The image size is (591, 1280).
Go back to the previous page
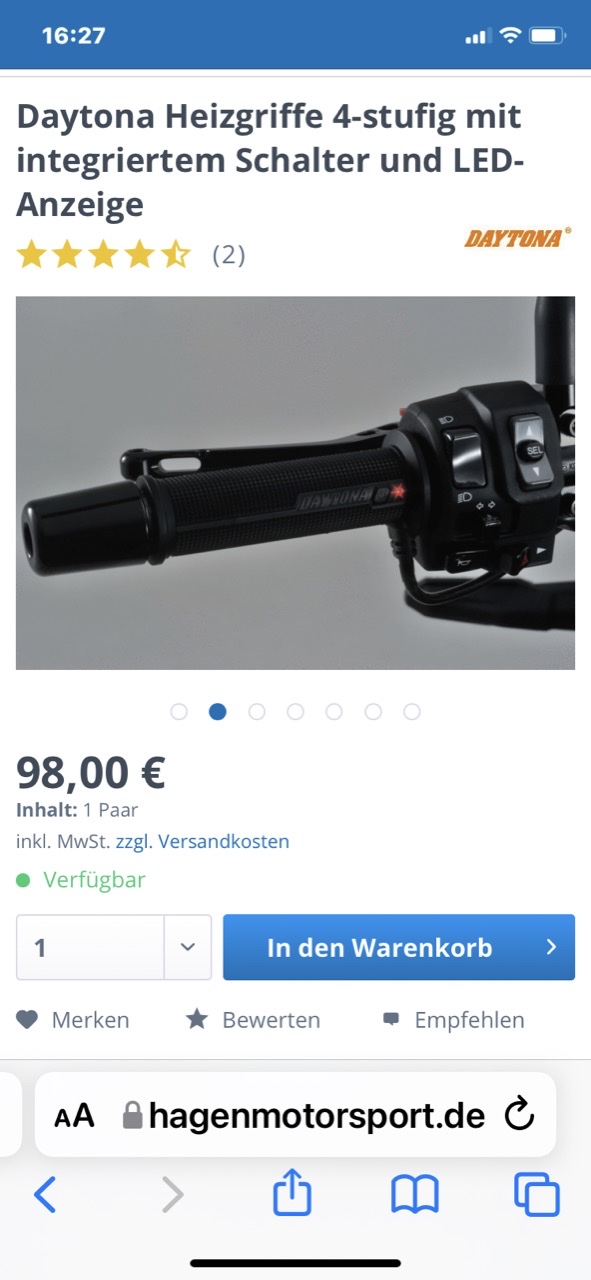[45, 1194]
